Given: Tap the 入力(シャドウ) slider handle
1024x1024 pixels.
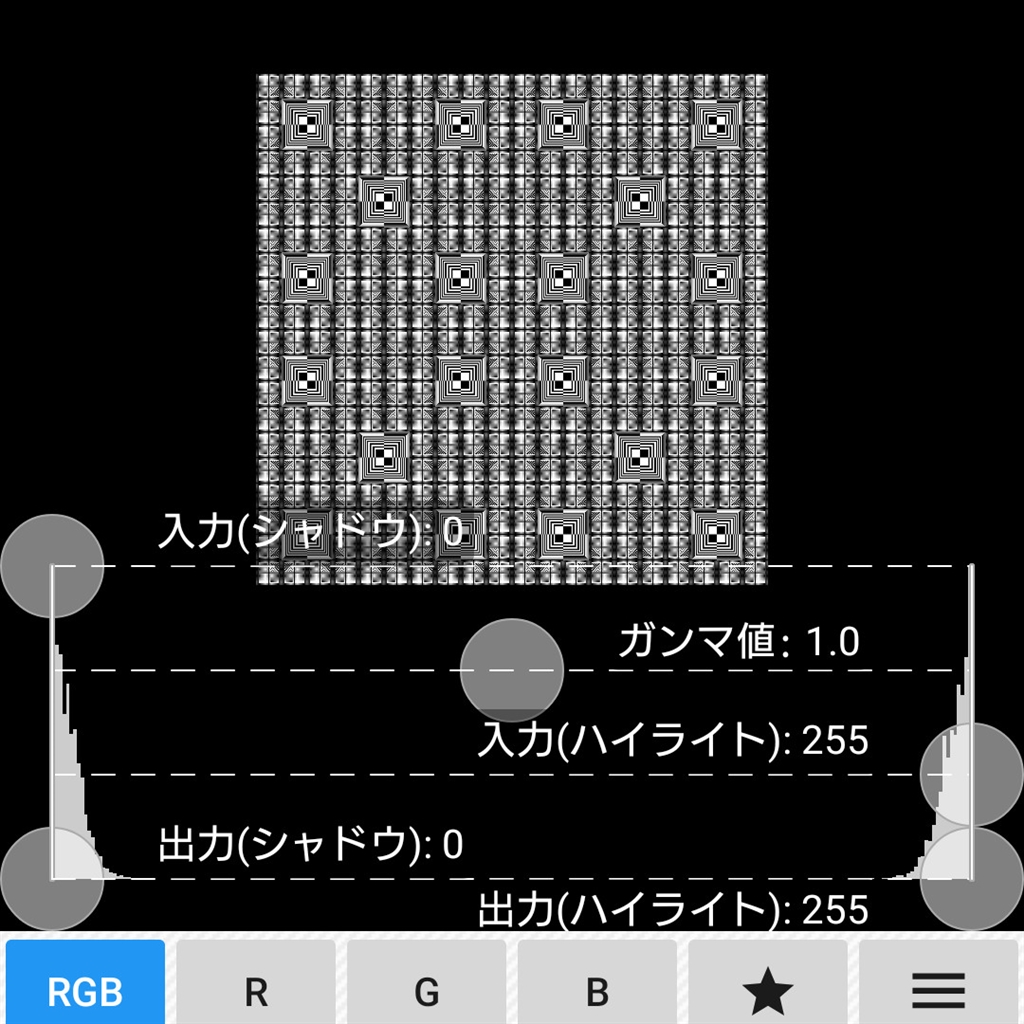Looking at the screenshot, I should point(52,566).
